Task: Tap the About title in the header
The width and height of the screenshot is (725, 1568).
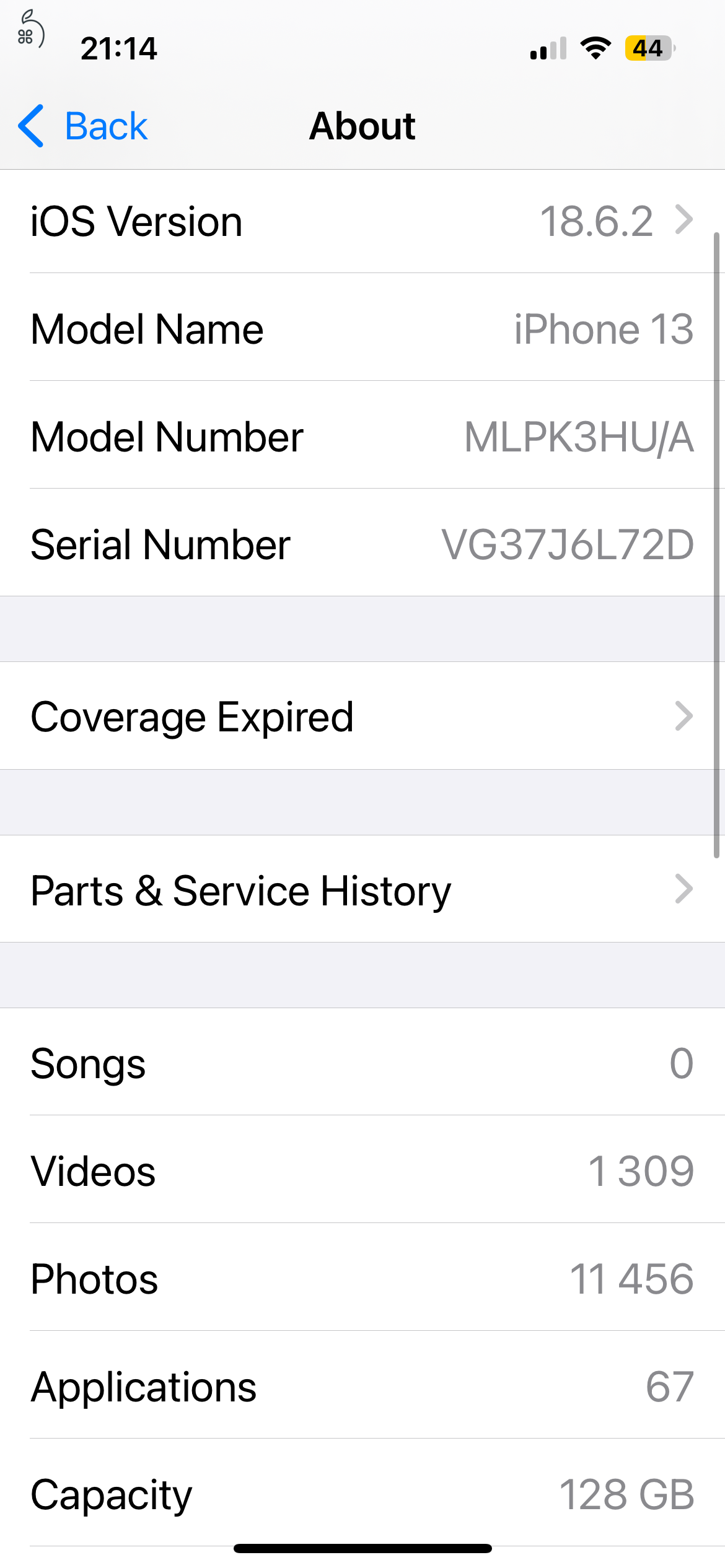Action: point(362,125)
